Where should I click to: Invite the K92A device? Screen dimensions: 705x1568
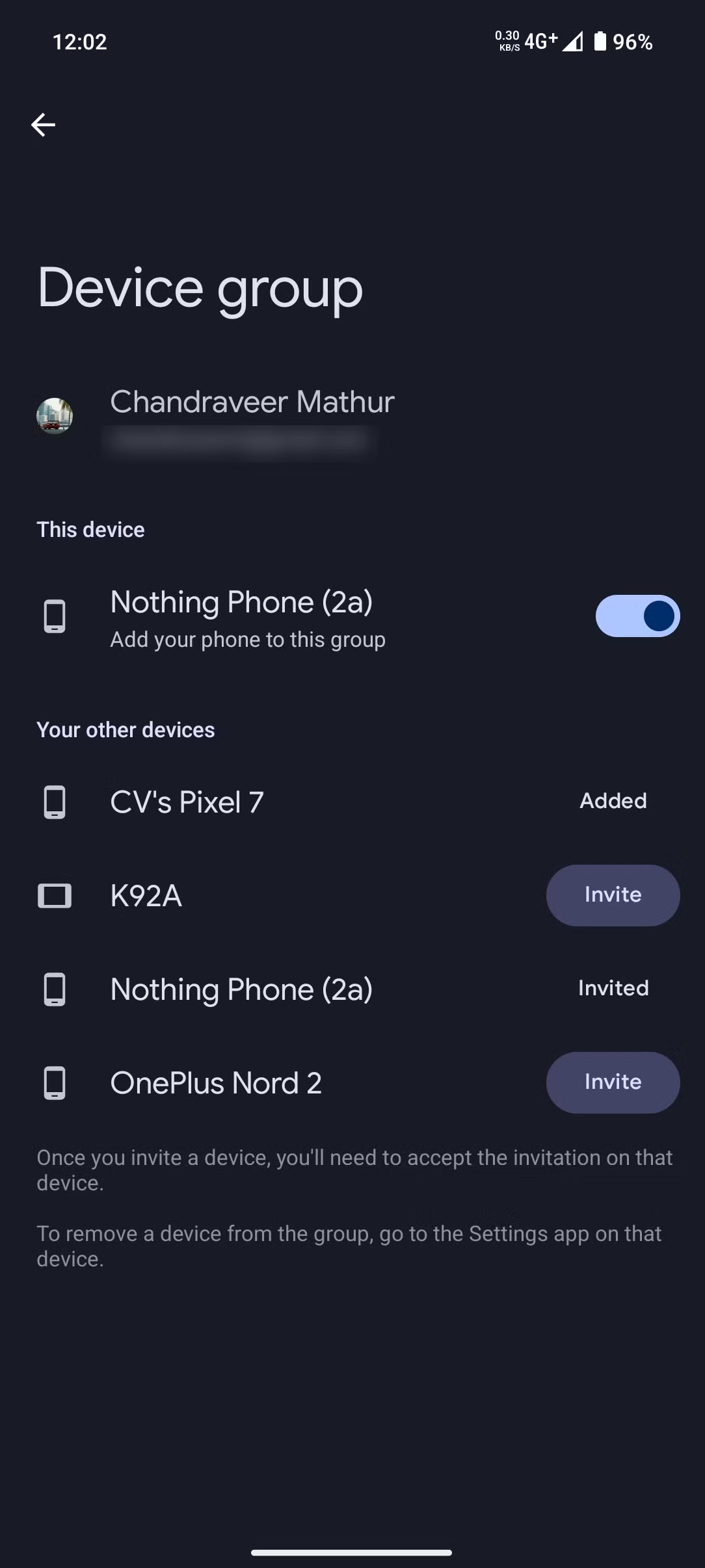(613, 895)
